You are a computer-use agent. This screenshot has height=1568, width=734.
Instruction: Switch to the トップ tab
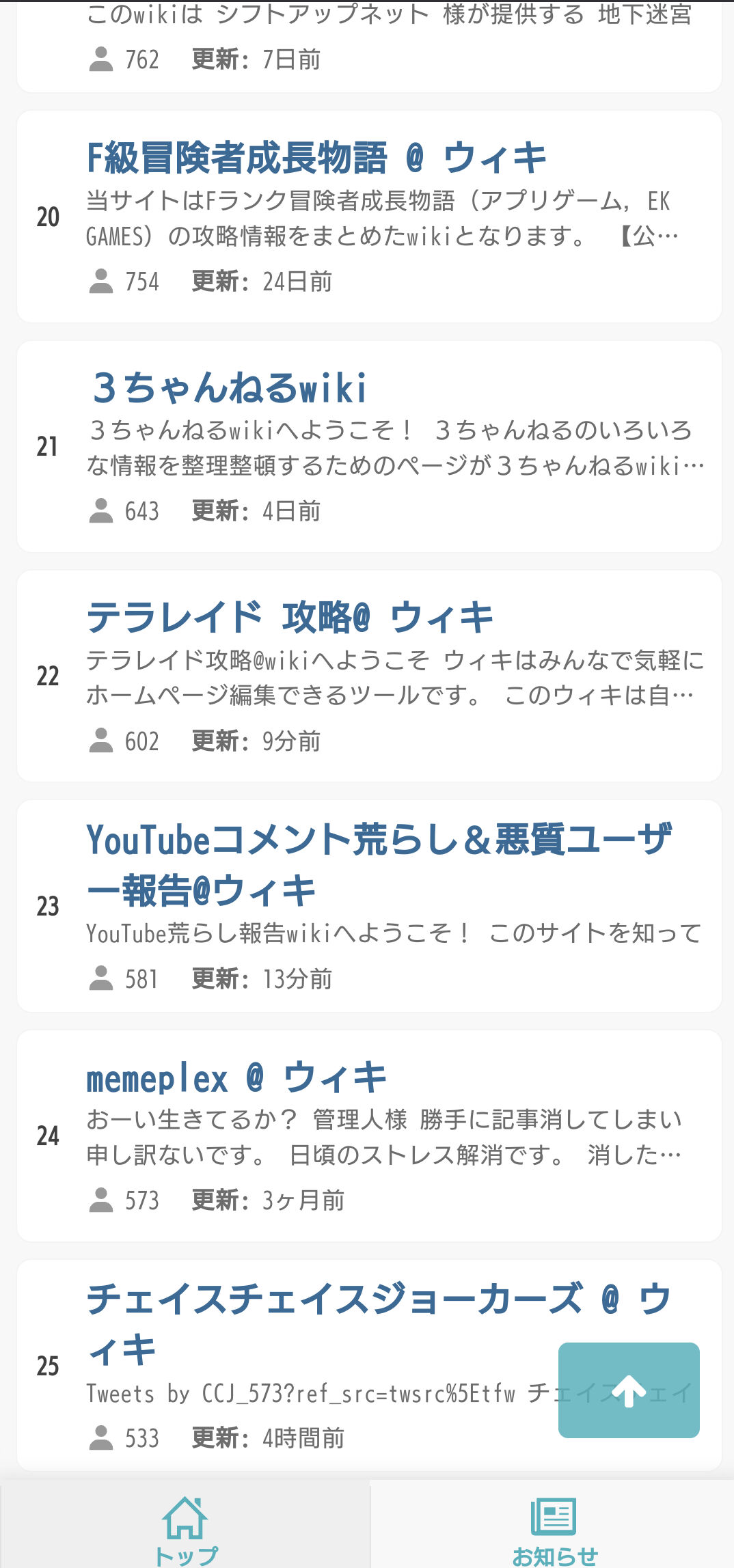tap(185, 1528)
